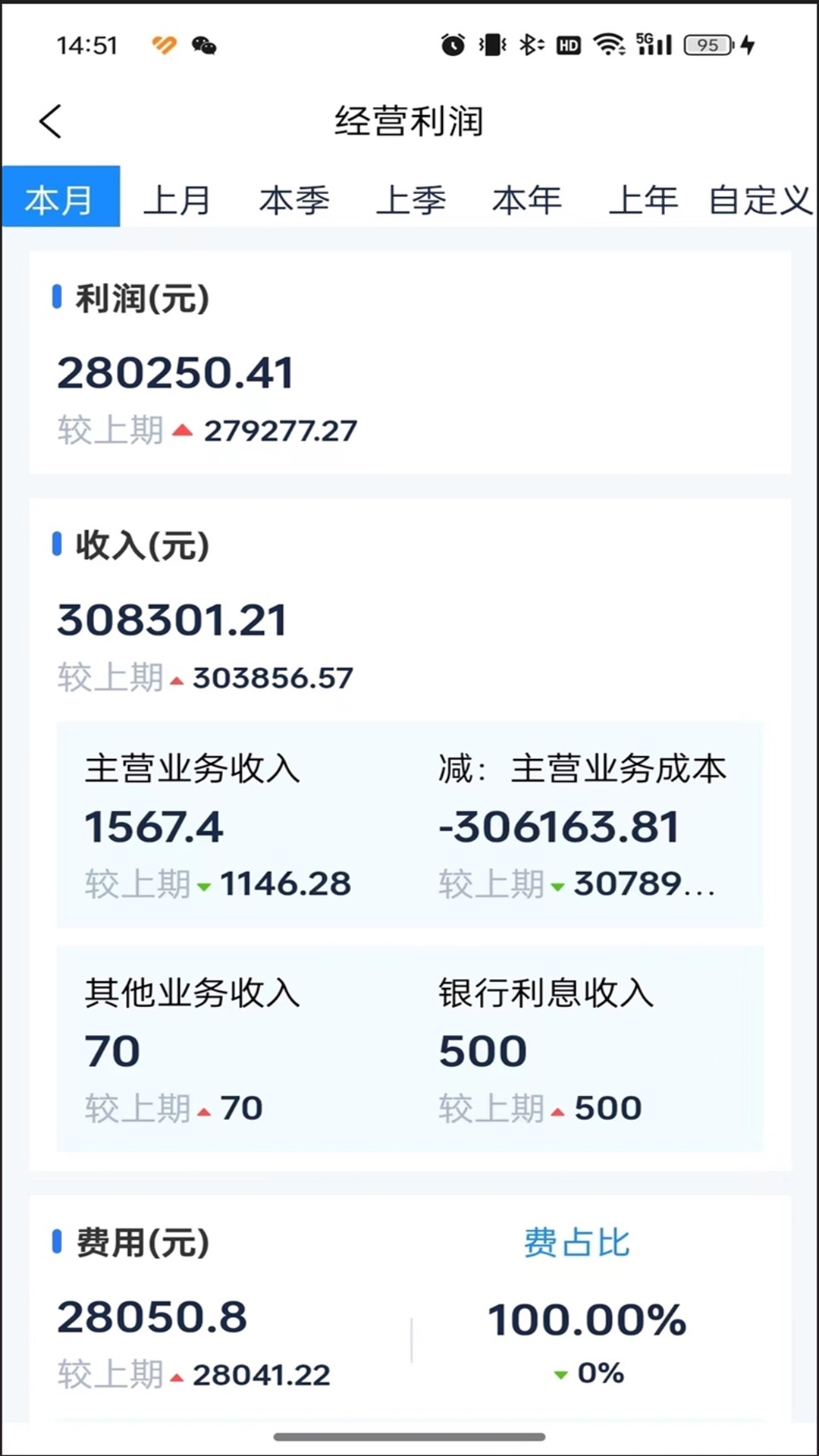The image size is (819, 1456).
Task: View 上年 data by selecting its tab
Action: [644, 199]
